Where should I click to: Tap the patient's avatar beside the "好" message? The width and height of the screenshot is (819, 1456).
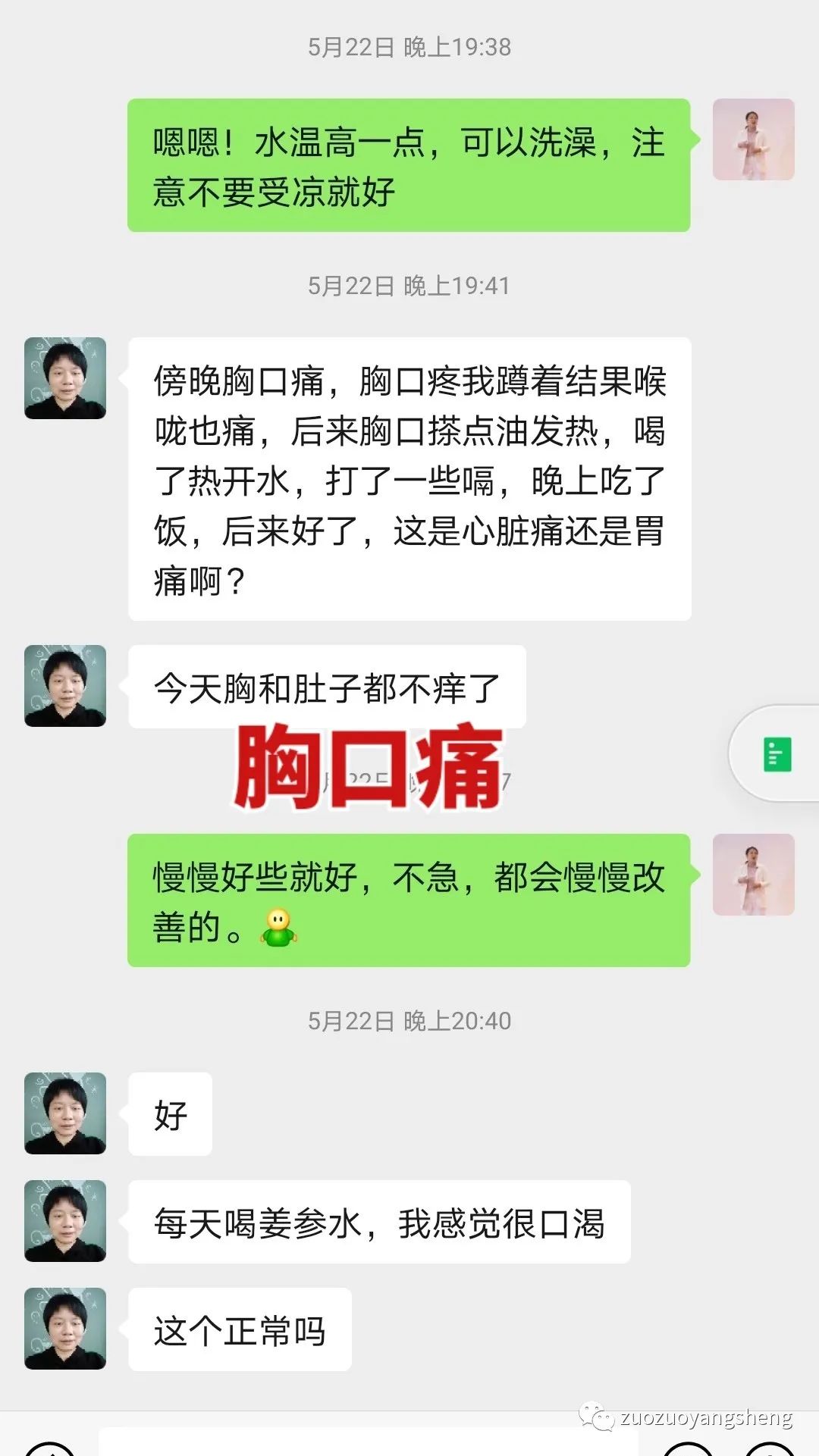point(65,1114)
